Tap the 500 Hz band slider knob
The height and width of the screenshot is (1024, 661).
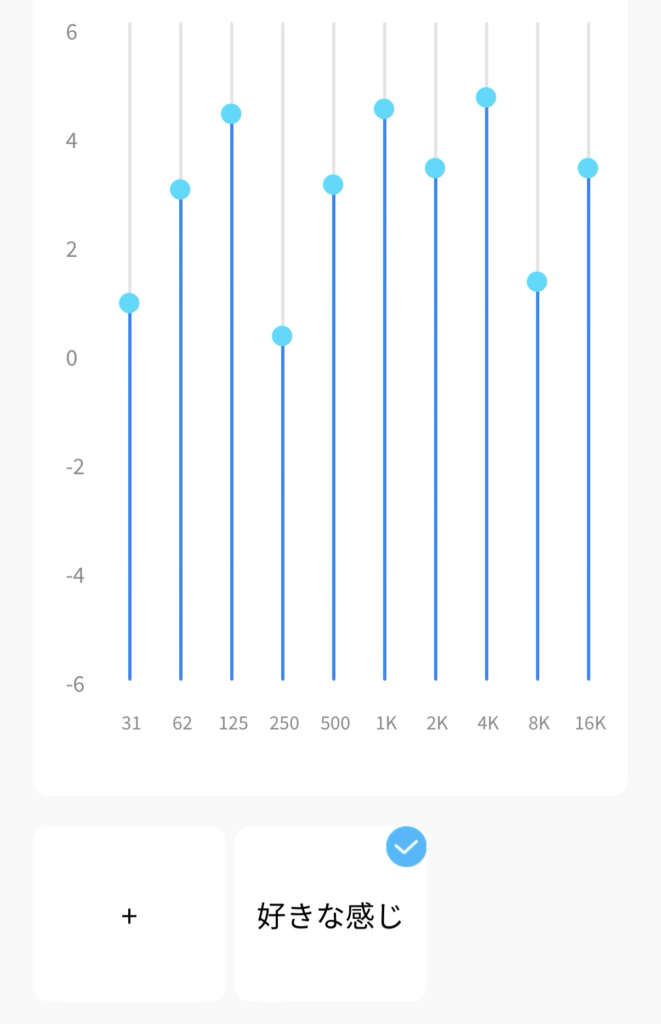[x=333, y=185]
